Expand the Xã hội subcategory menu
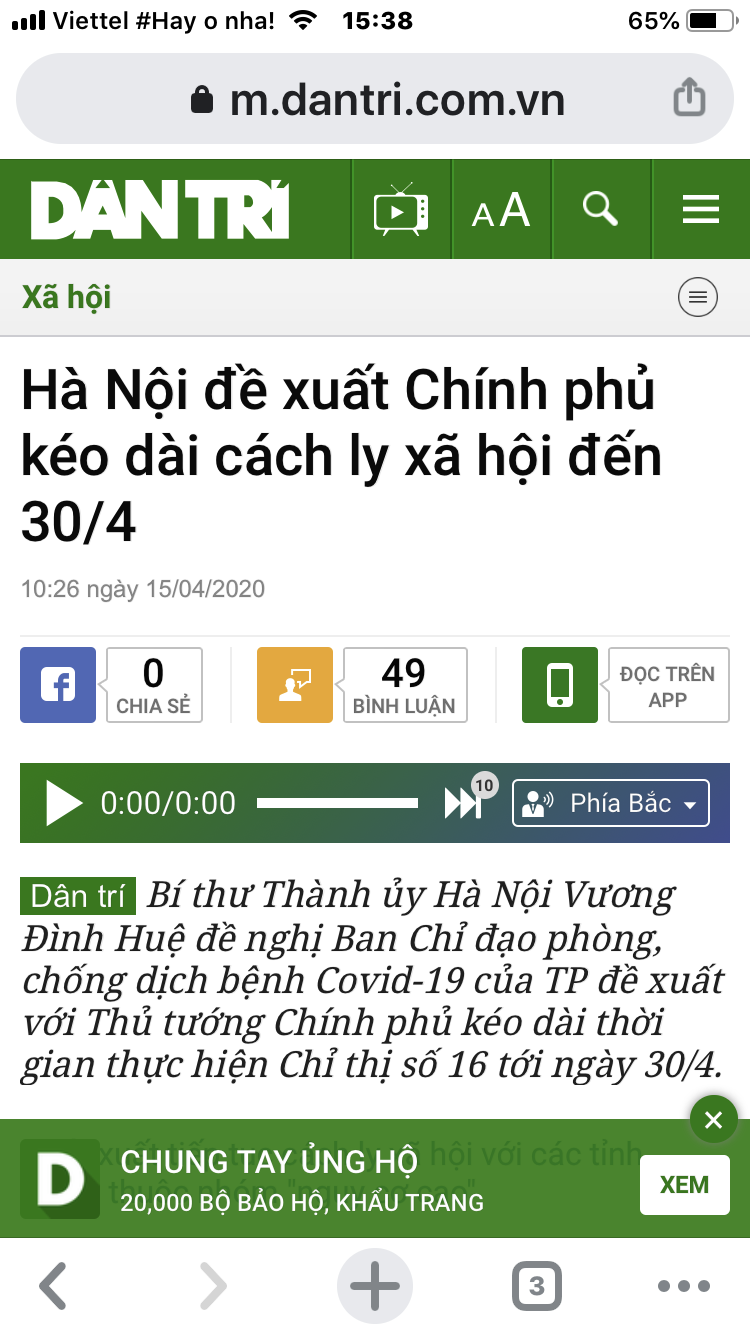Image resolution: width=750 pixels, height=1334 pixels. 698,297
